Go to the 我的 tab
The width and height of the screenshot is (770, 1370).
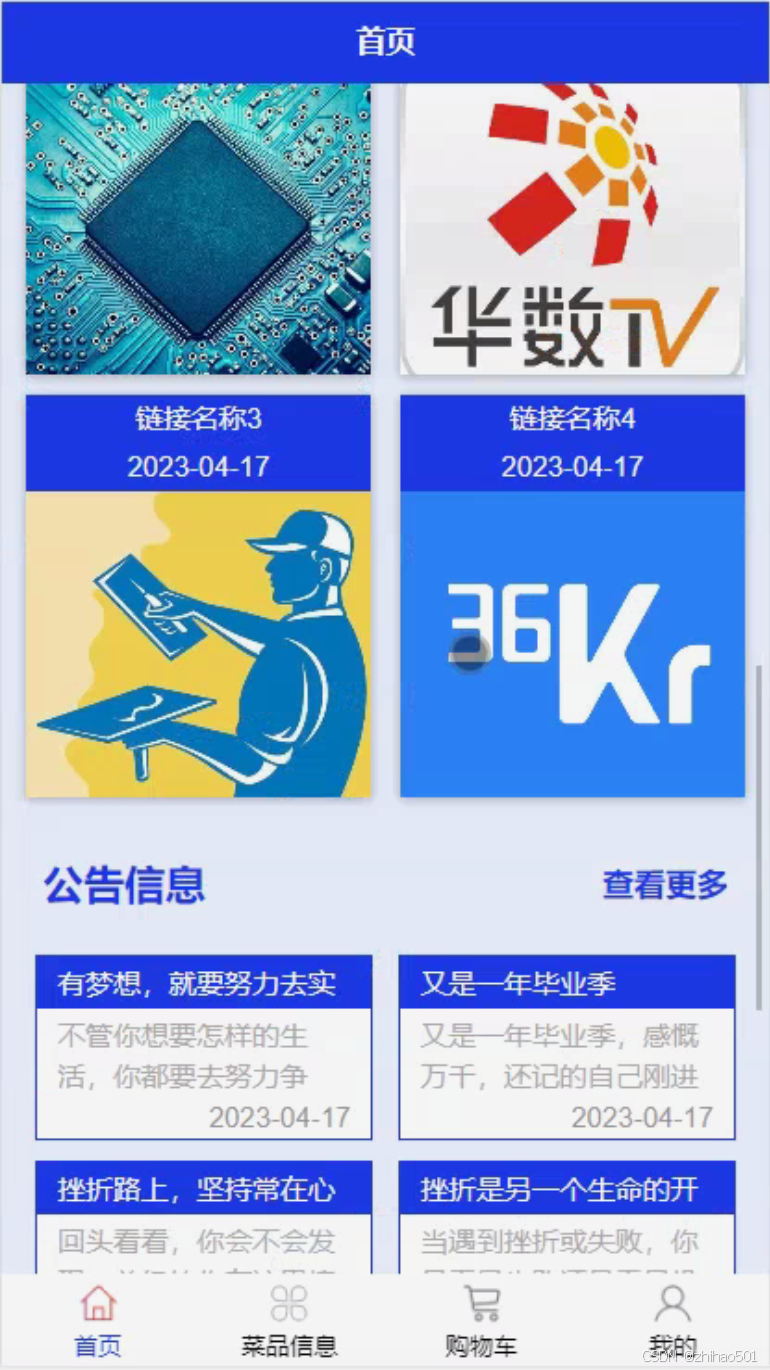click(672, 1320)
